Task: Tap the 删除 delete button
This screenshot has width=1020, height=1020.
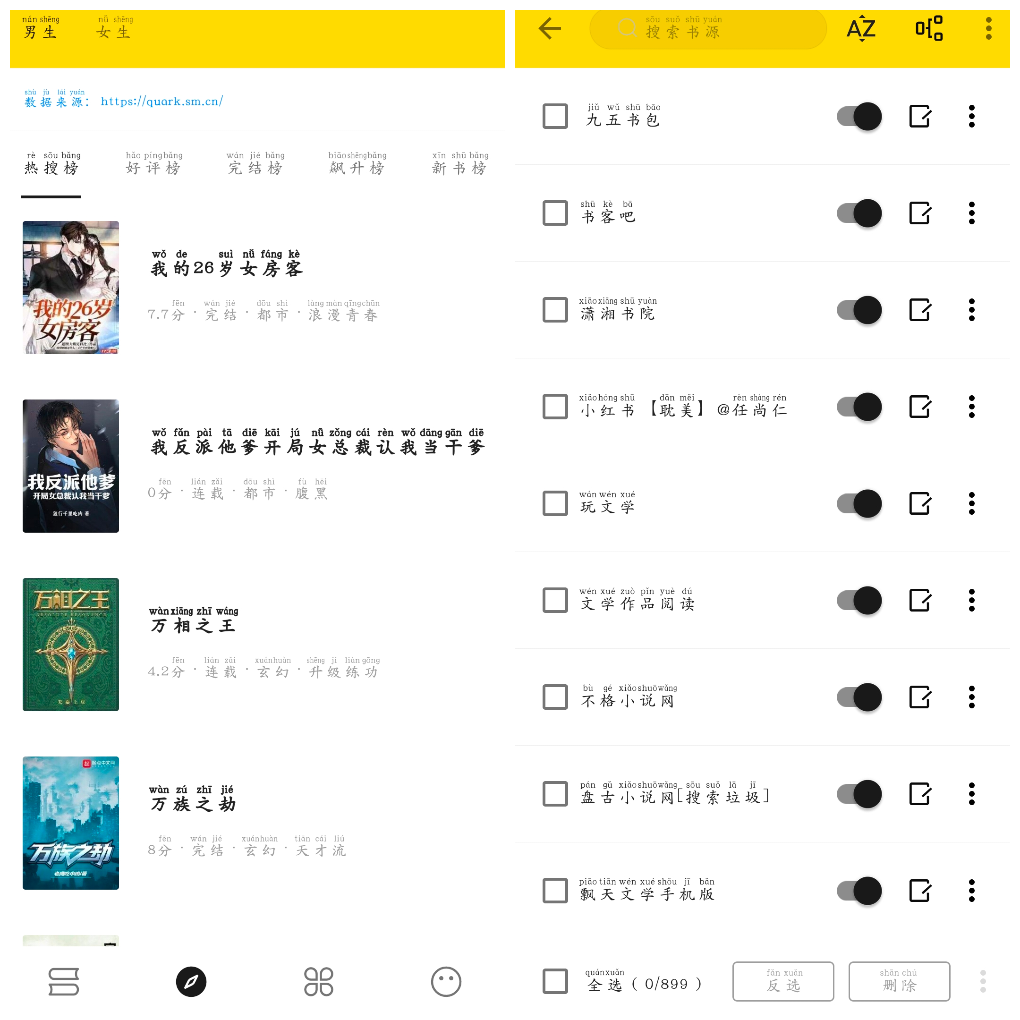Action: (899, 982)
